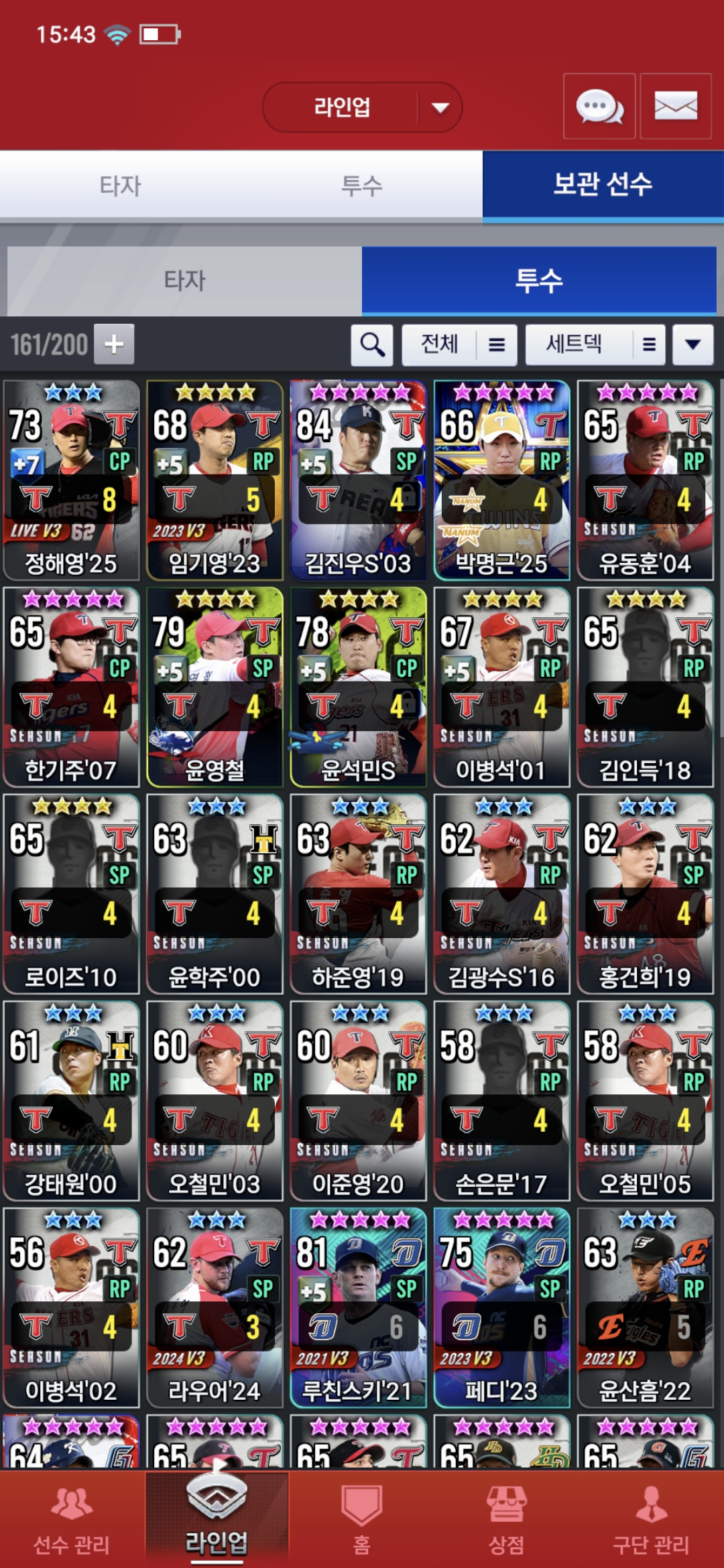
Task: Tap the down arrow next to 세트덱
Action: [692, 344]
